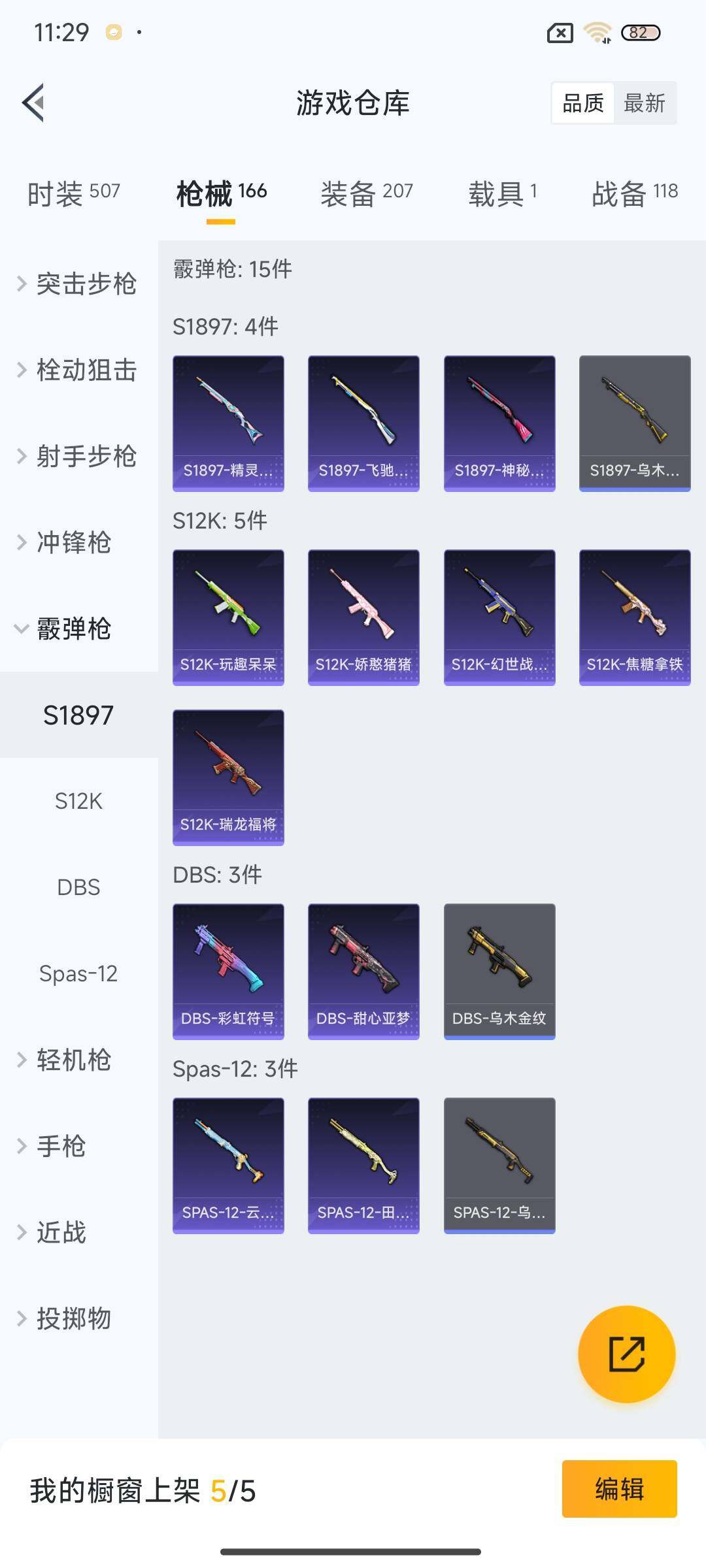Open the SPAS-12-乌 skin tile
The height and width of the screenshot is (1568, 706).
coord(499,1165)
